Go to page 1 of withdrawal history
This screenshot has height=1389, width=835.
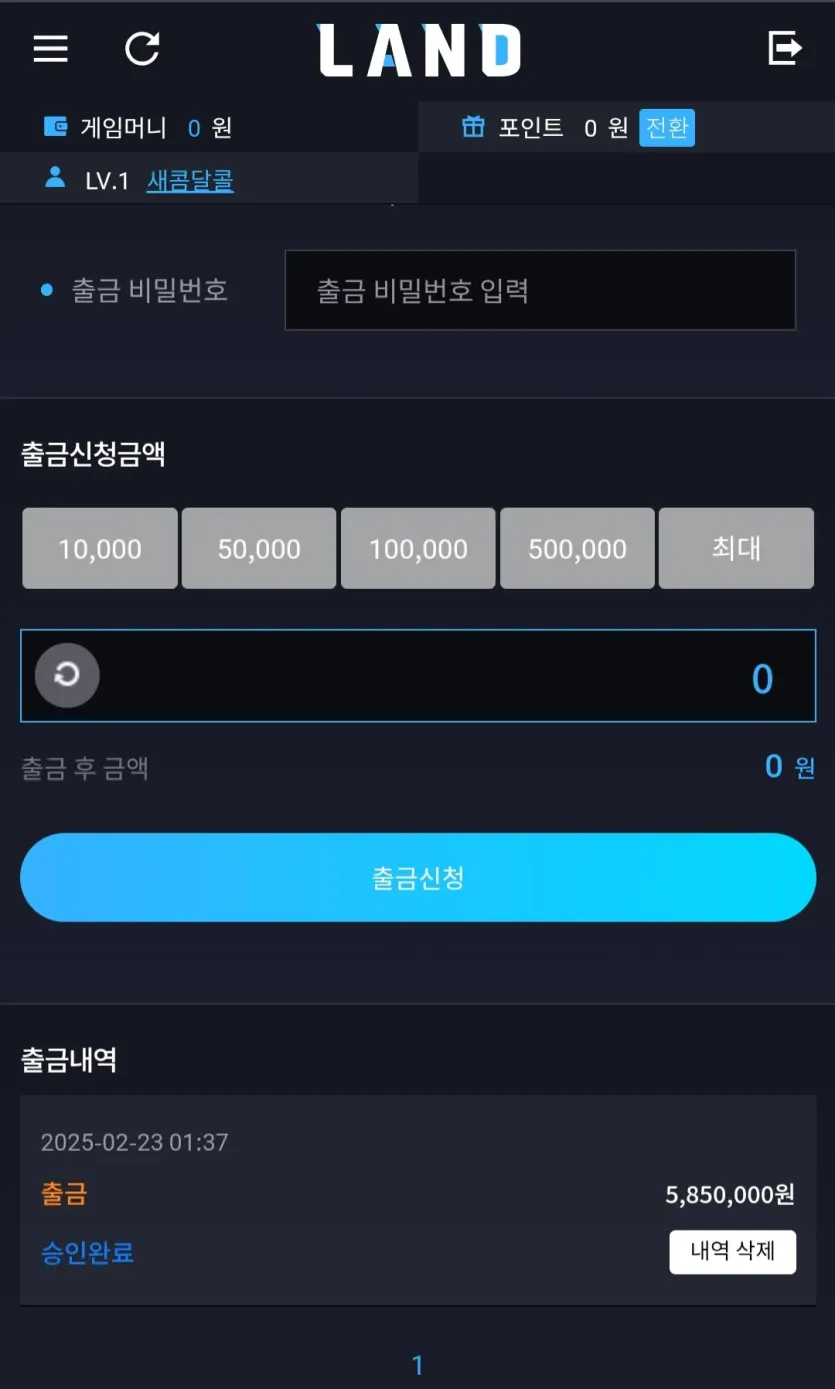[x=418, y=1365]
